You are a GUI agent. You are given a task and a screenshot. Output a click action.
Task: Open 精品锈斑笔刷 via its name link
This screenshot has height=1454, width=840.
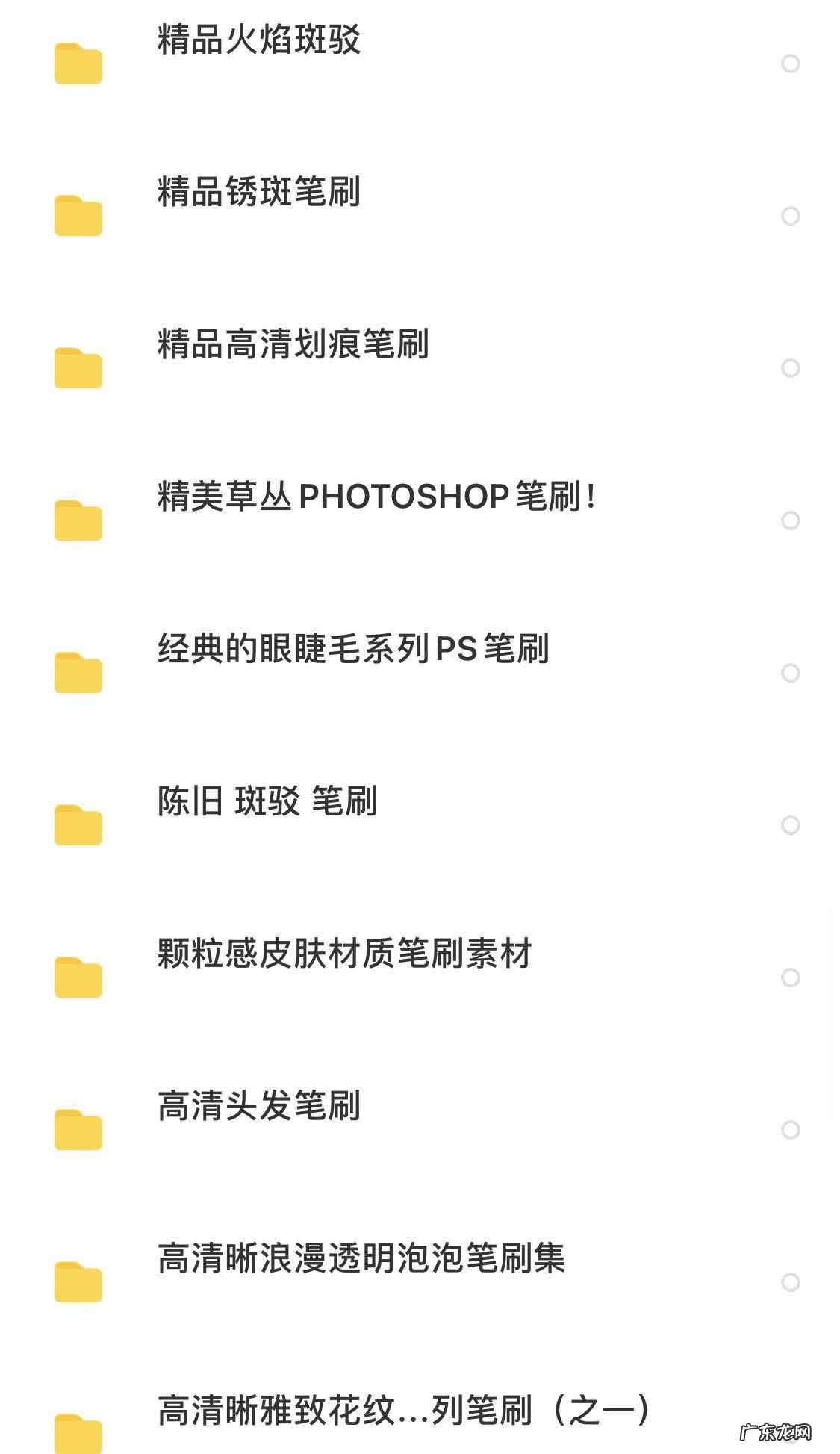[257, 193]
